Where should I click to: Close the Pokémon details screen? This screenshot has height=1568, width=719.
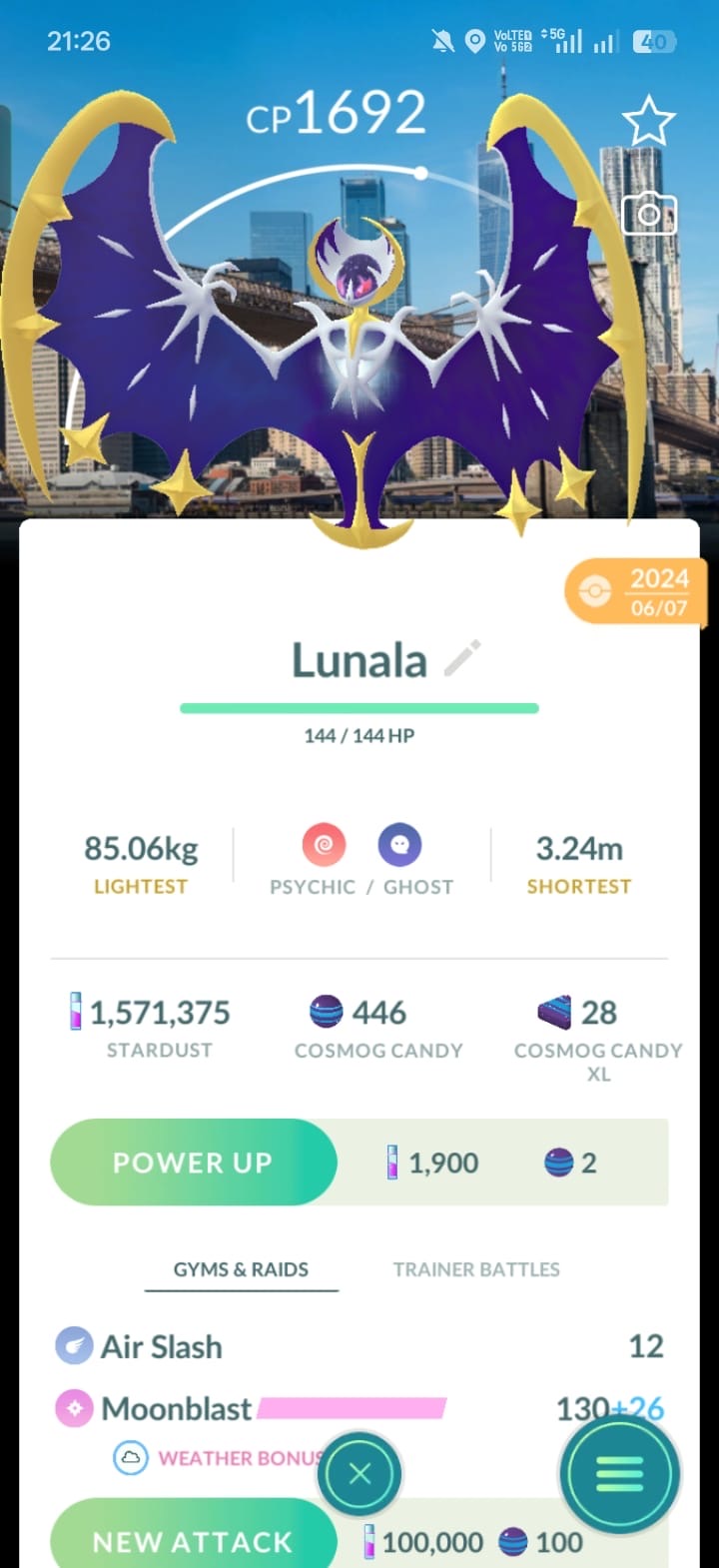pos(360,1473)
